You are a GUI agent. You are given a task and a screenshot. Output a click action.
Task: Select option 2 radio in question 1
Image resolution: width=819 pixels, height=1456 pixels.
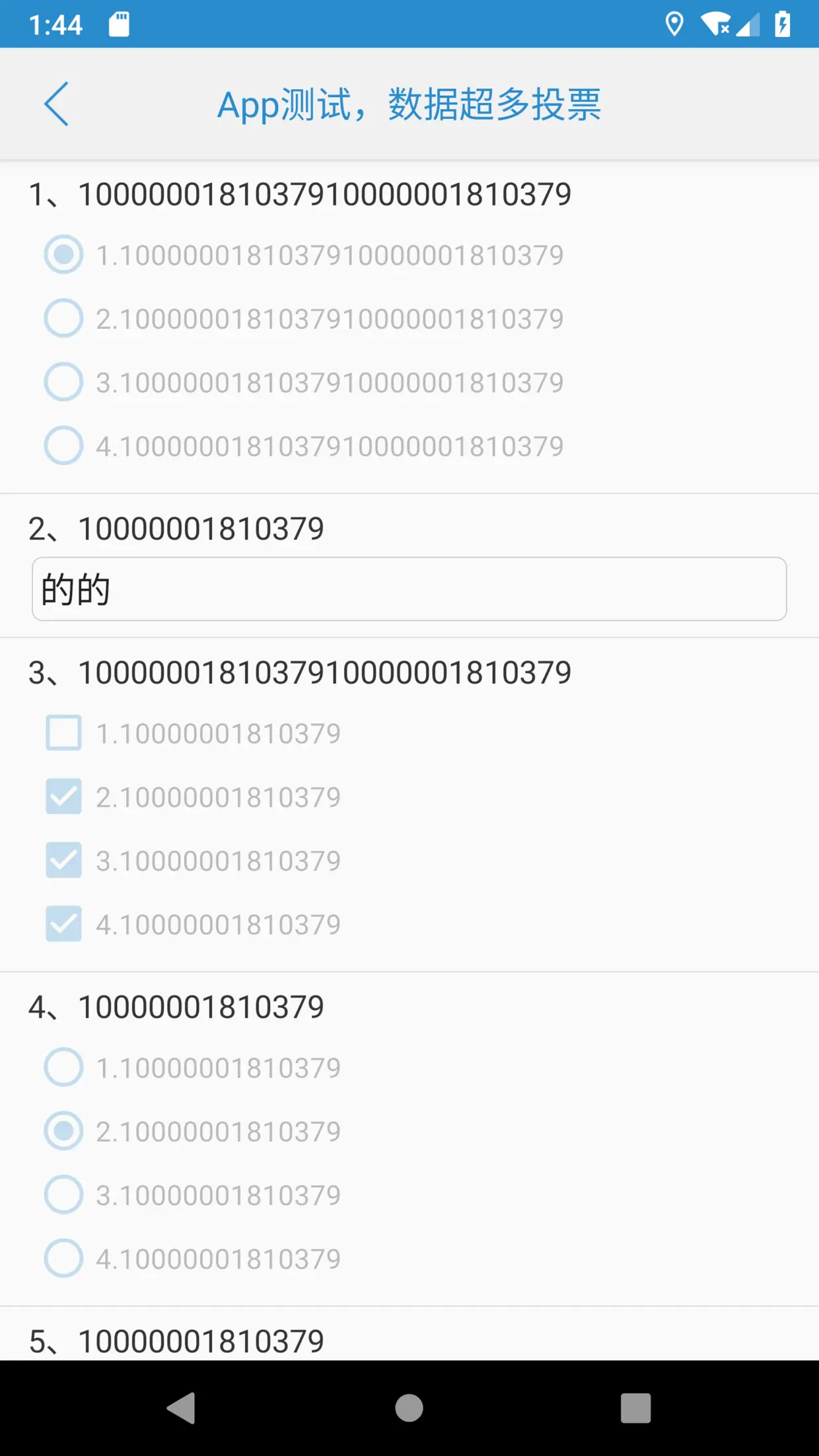63,318
